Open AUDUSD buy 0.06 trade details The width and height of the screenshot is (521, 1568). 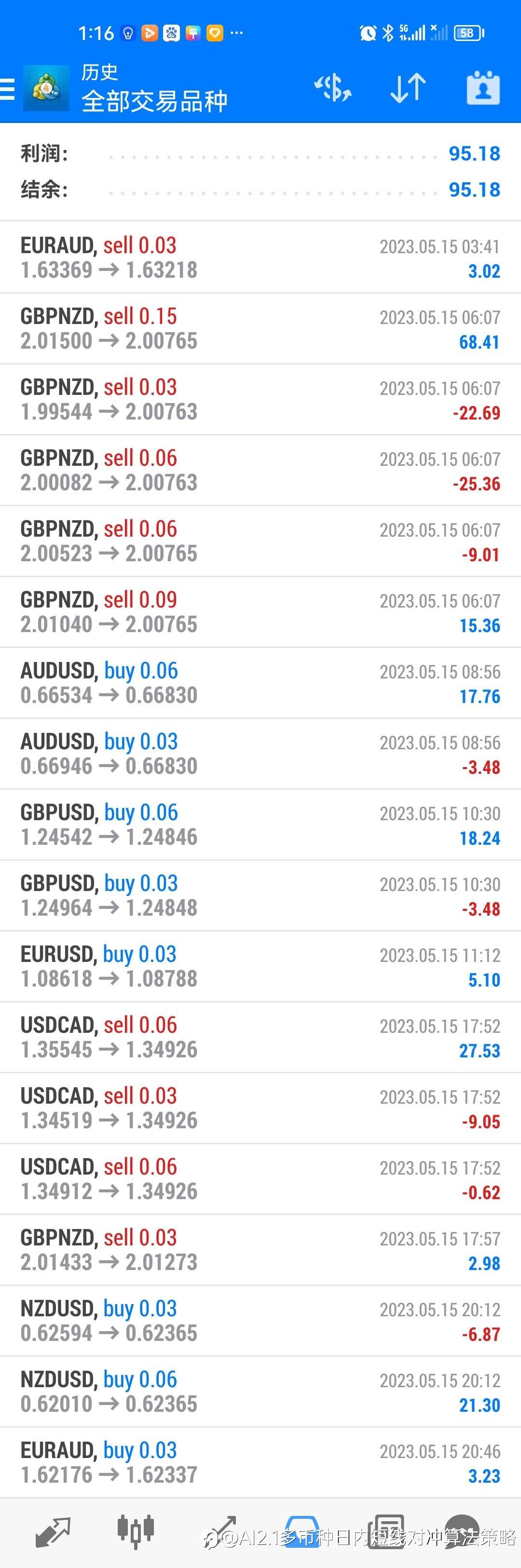click(260, 683)
